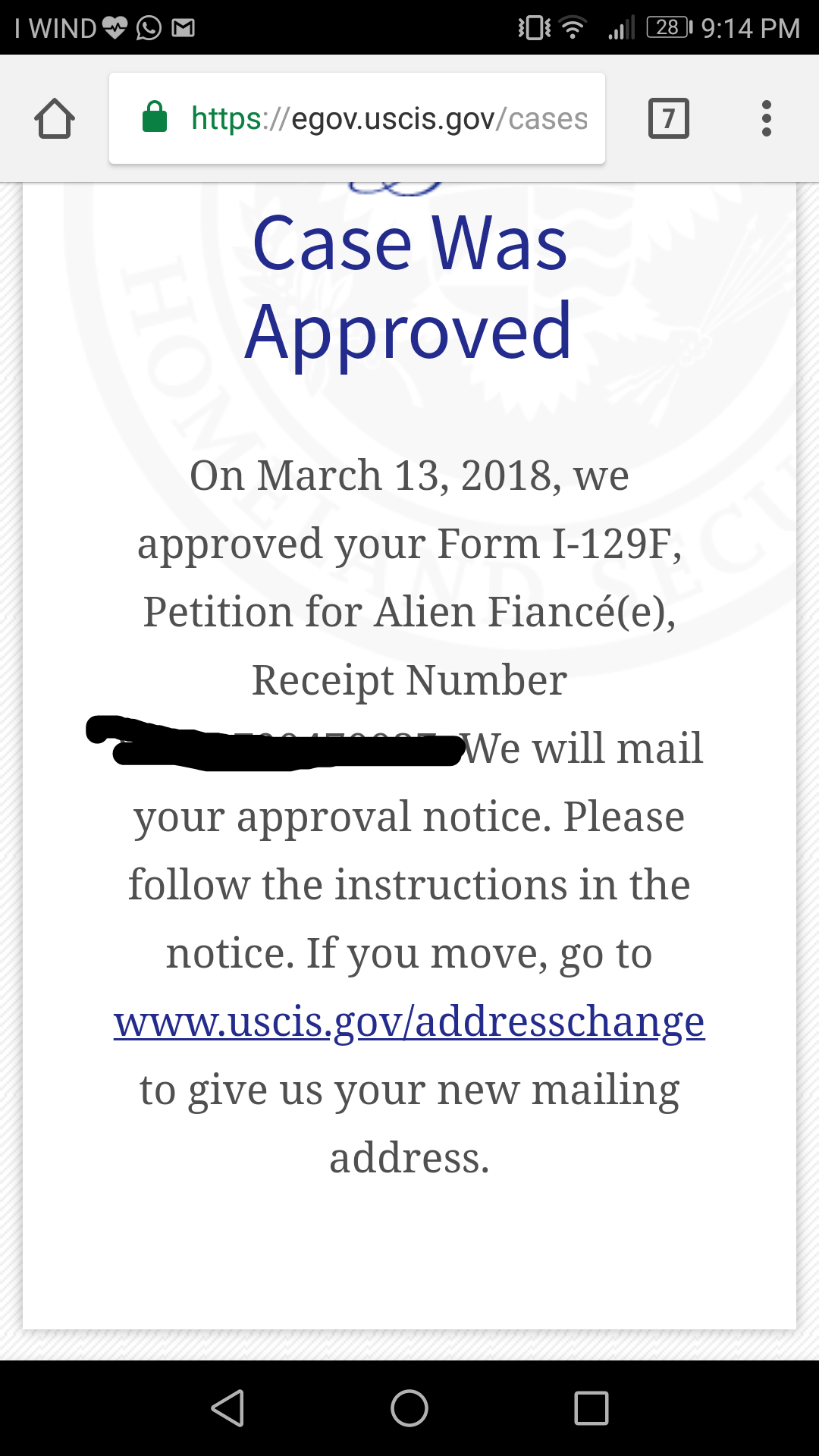Screen dimensions: 819x1456
Task: Go back using the system back button
Action: point(227,1408)
